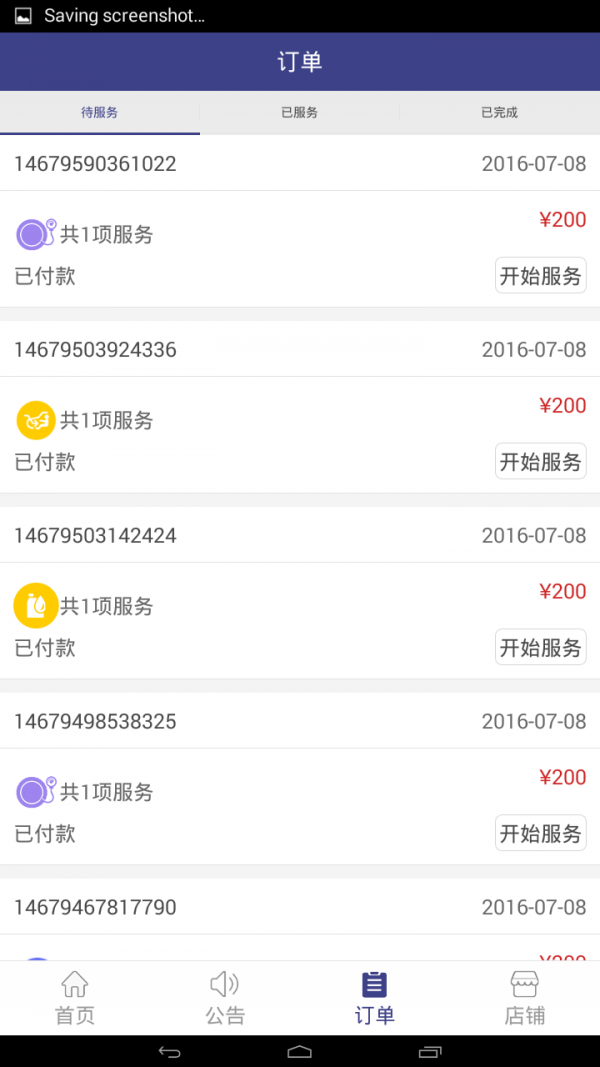Go to the system home screen
Image resolution: width=600 pixels, height=1067 pixels.
pos(300,1051)
